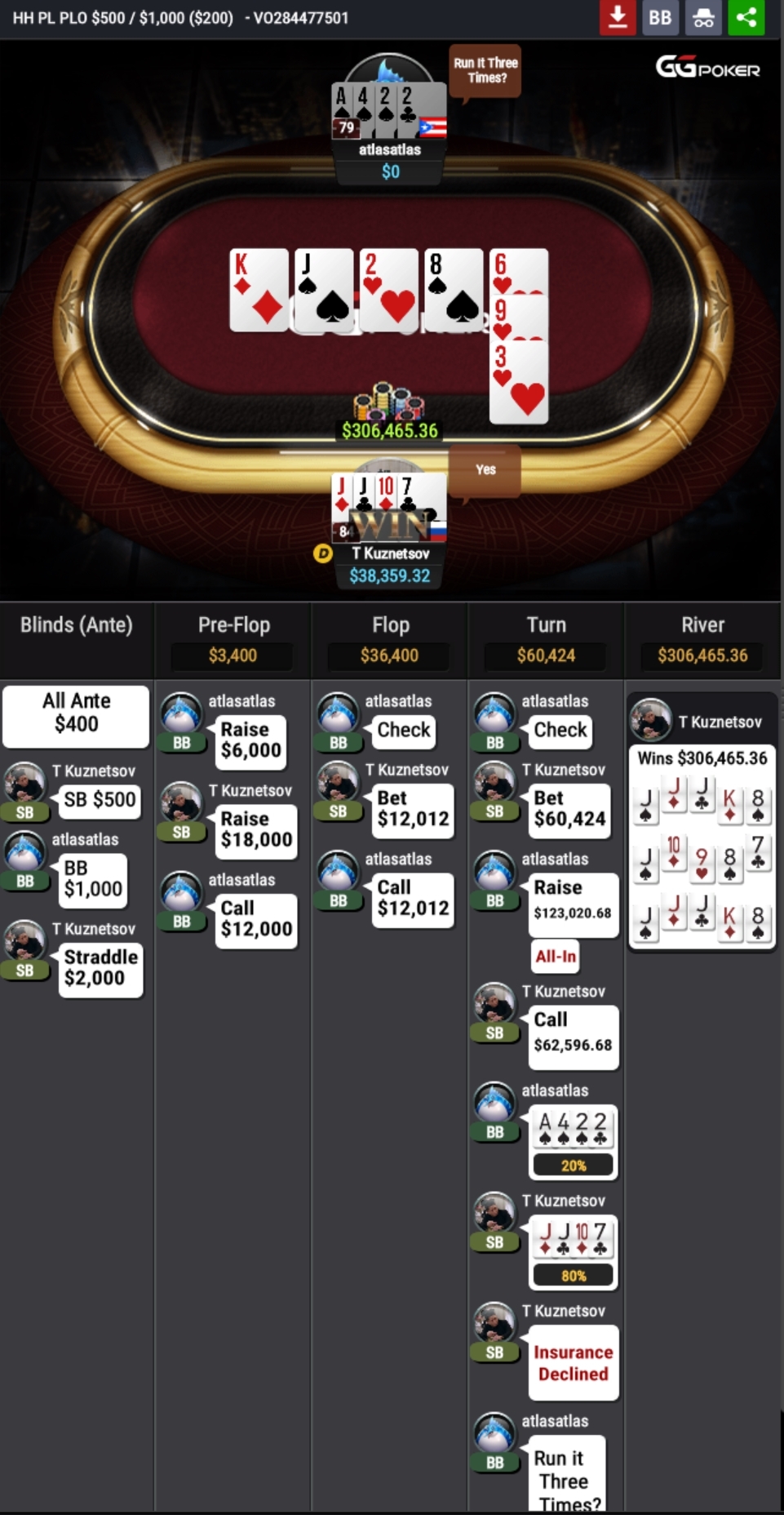
Task: Download the hand history
Action: pyautogui.click(x=618, y=17)
